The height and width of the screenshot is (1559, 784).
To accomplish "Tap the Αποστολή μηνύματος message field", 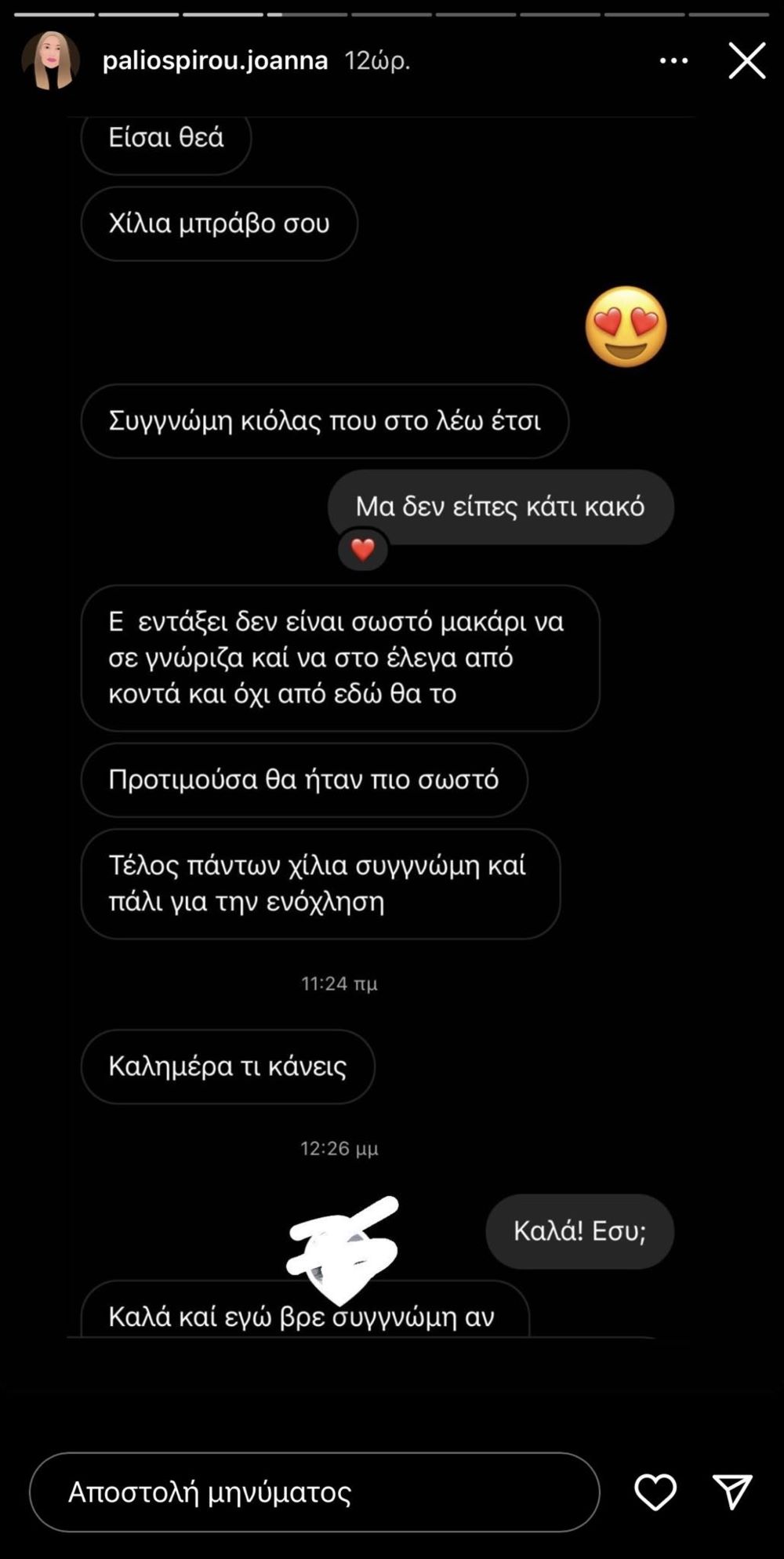I will [x=314, y=1492].
